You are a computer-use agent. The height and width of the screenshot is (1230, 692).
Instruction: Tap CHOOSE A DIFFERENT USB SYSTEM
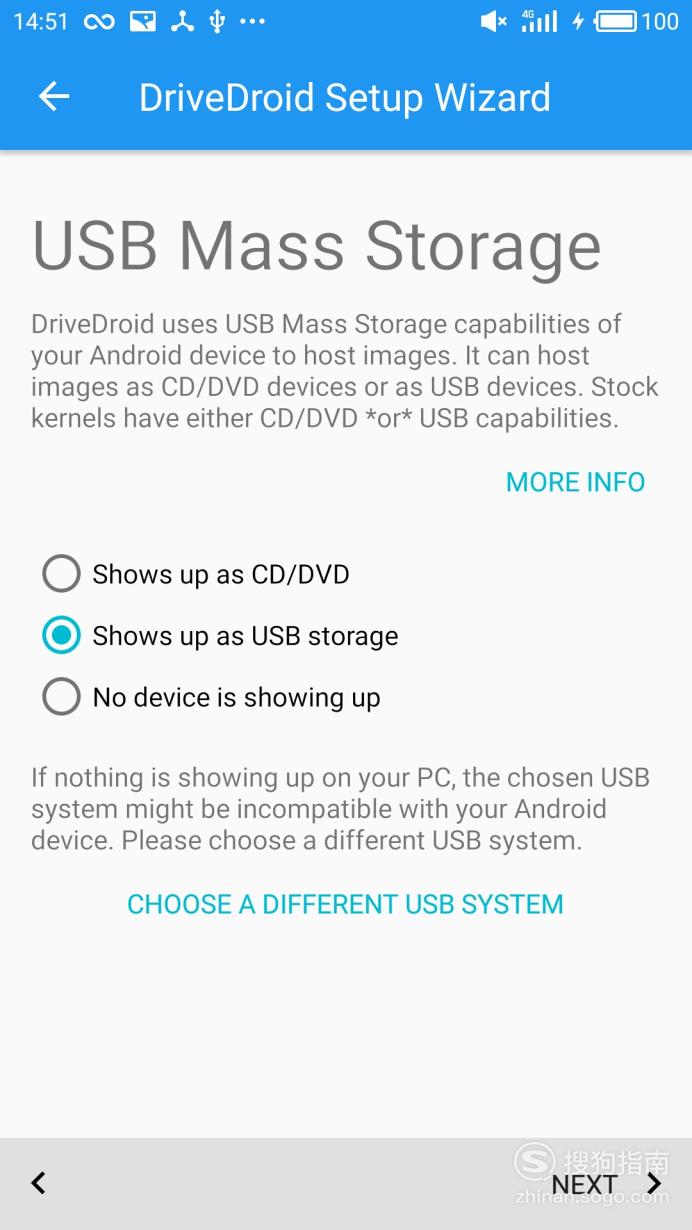tap(345, 904)
